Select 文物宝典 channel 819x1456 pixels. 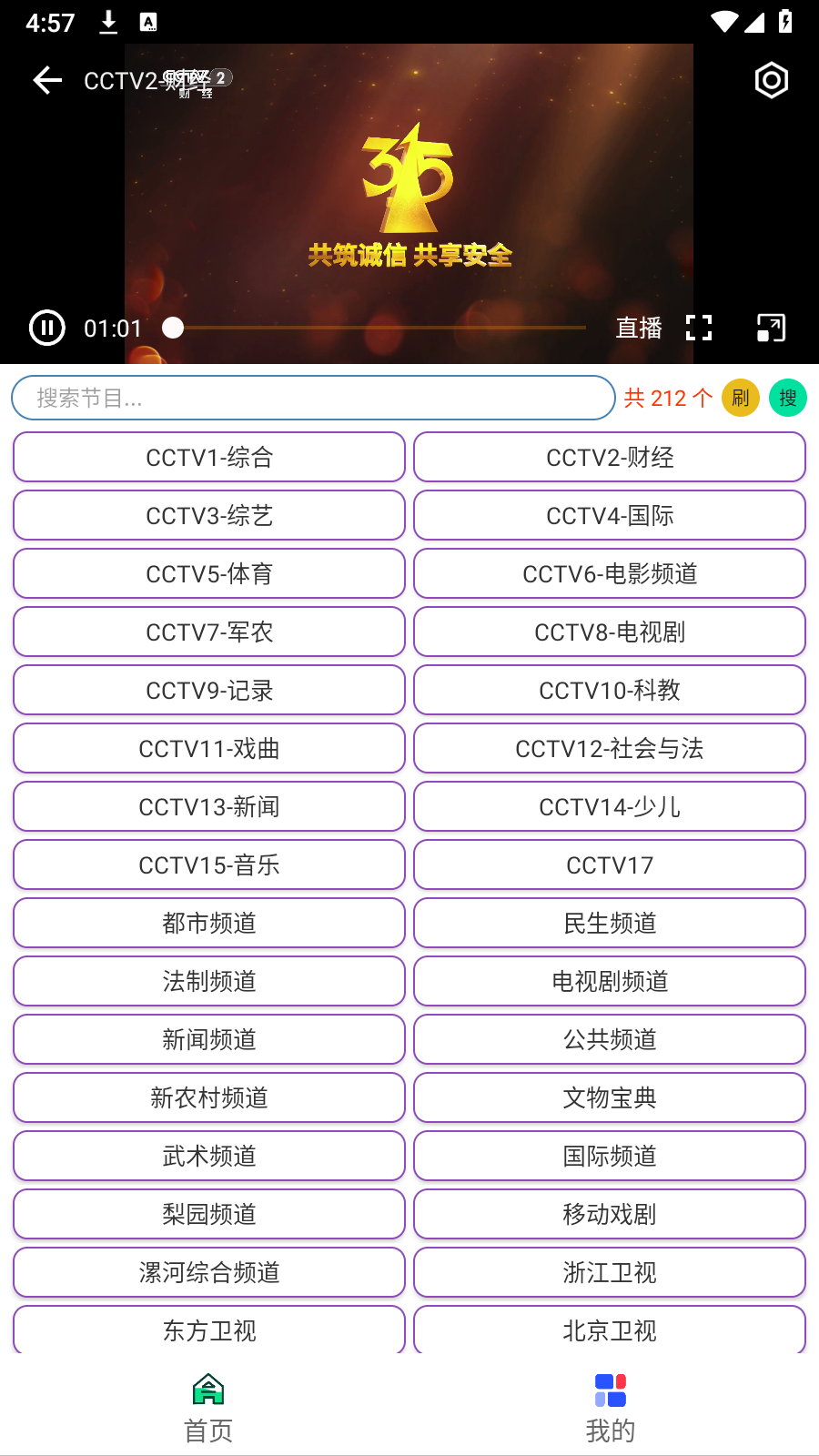(610, 1098)
